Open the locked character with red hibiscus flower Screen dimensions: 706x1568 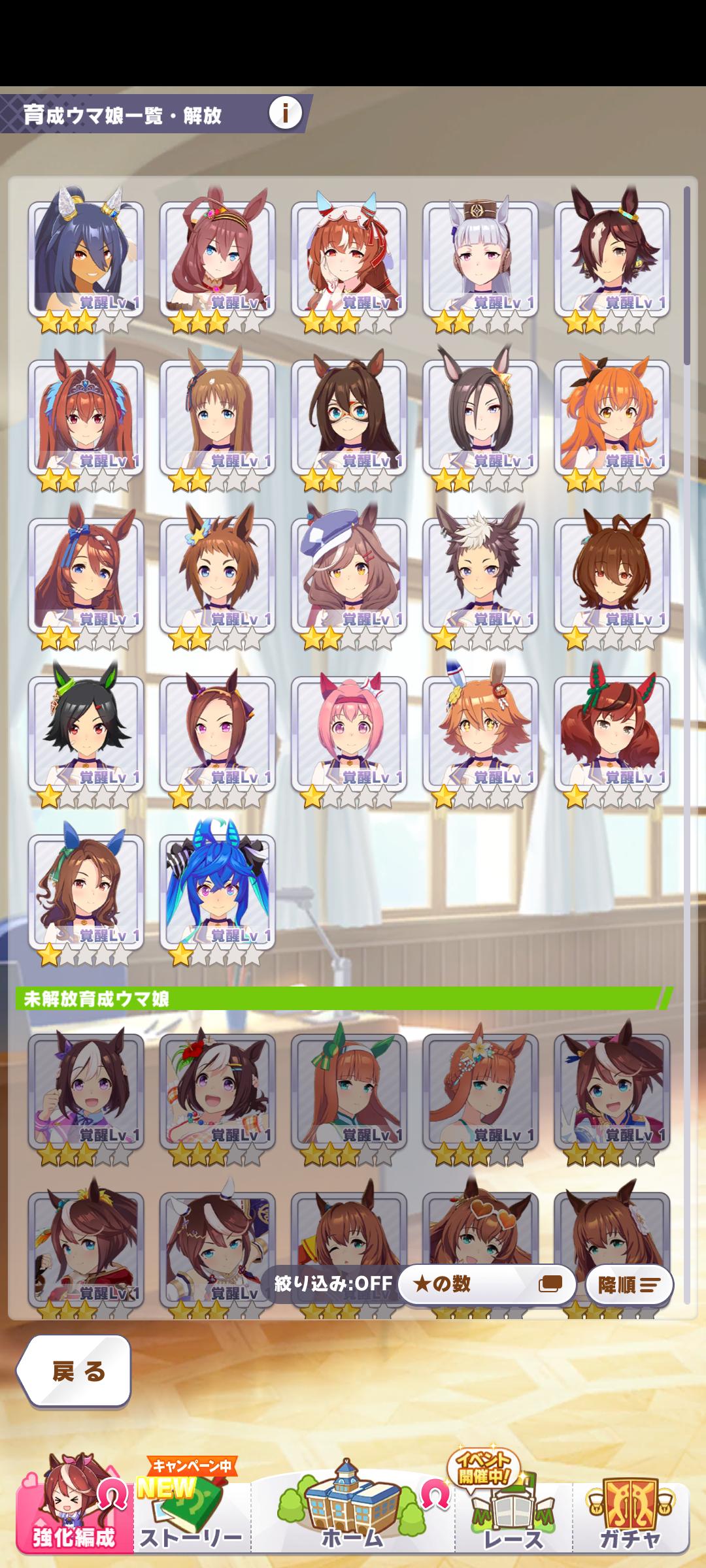click(217, 1090)
